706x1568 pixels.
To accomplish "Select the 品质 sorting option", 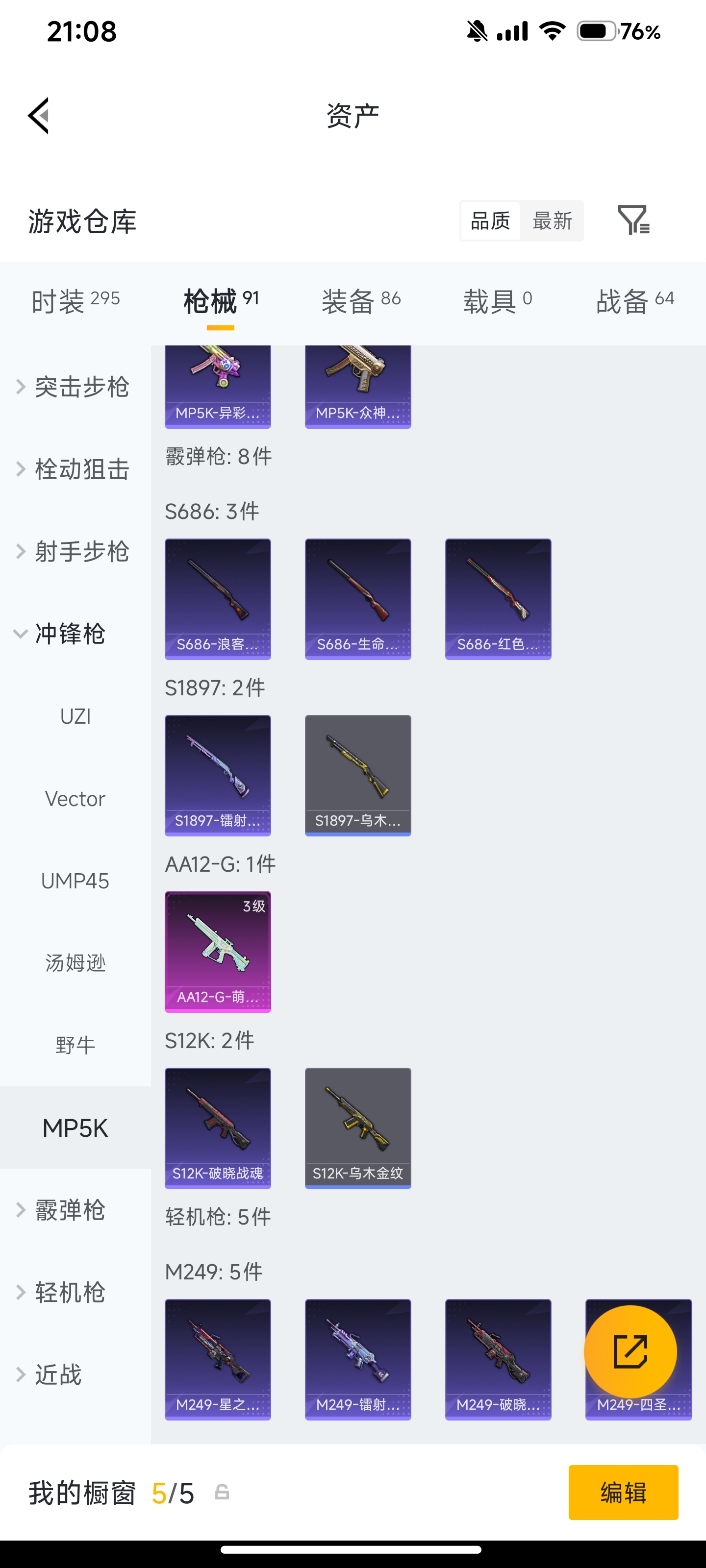I will [490, 220].
